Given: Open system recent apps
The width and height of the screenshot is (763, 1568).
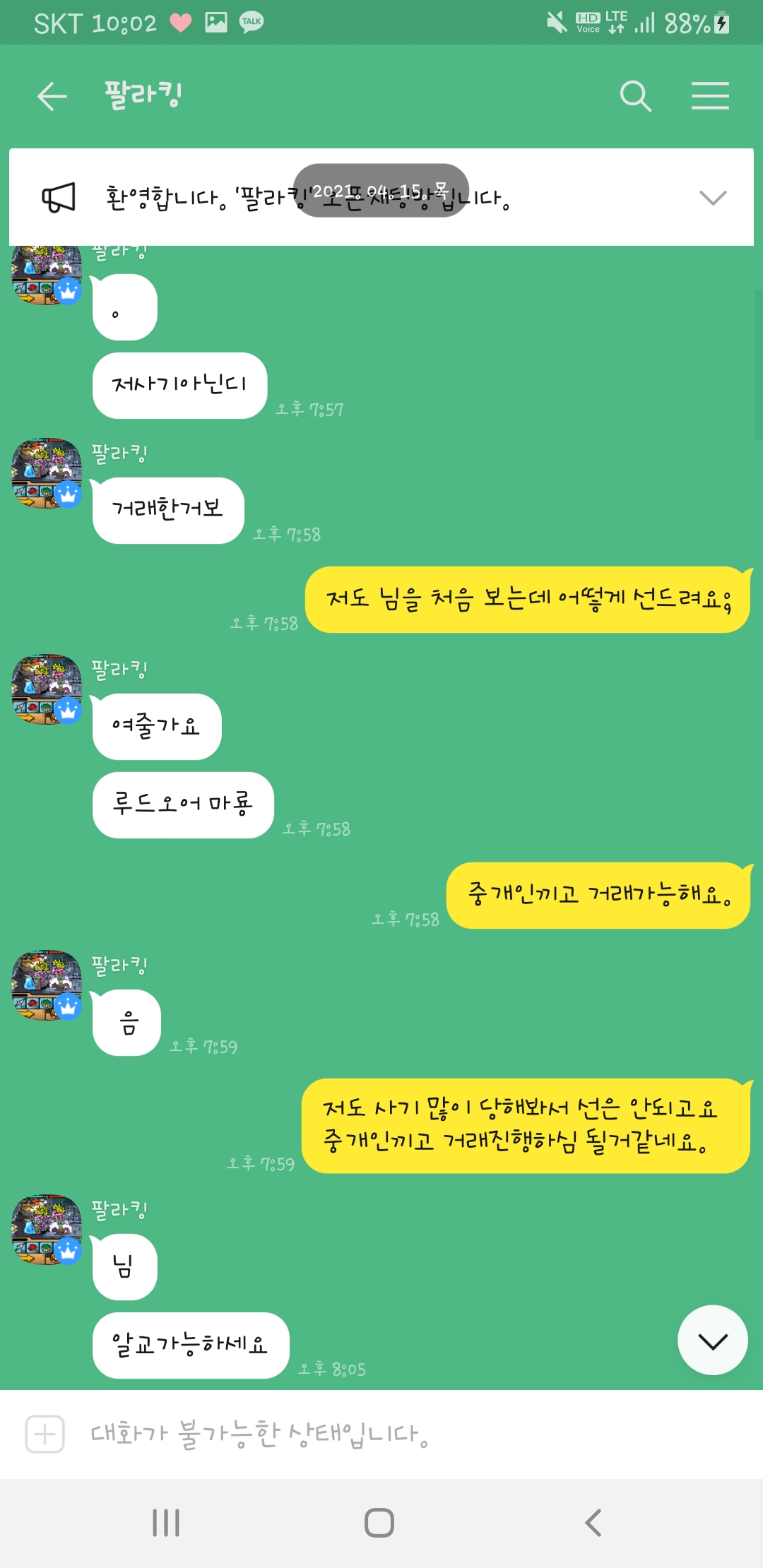Looking at the screenshot, I should tap(166, 1522).
